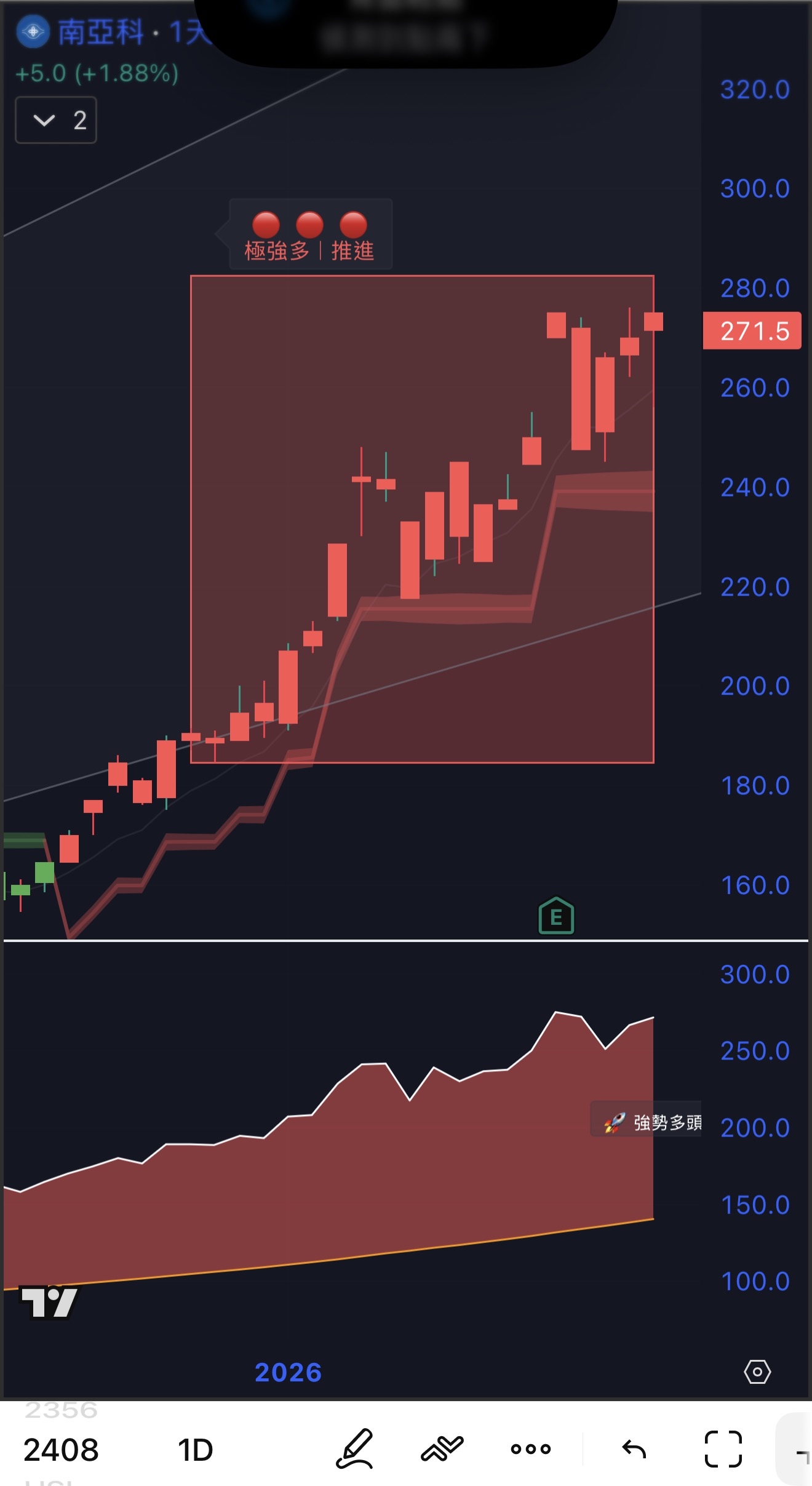Open the earnings E marker
Screen dimensions: 812x1486
point(556,916)
